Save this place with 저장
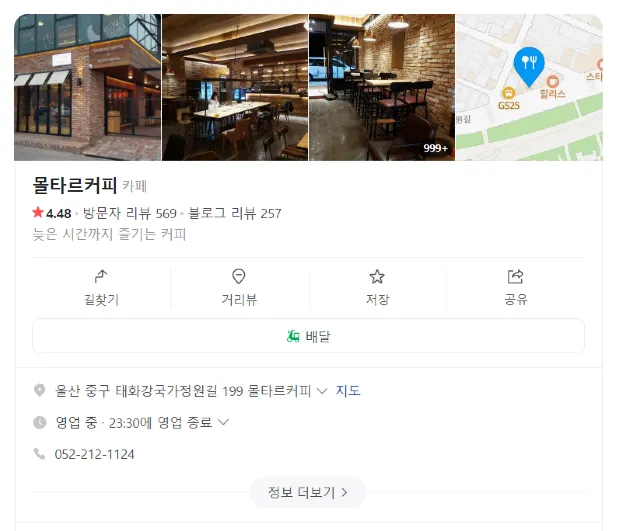The height and width of the screenshot is (531, 640). (377, 288)
